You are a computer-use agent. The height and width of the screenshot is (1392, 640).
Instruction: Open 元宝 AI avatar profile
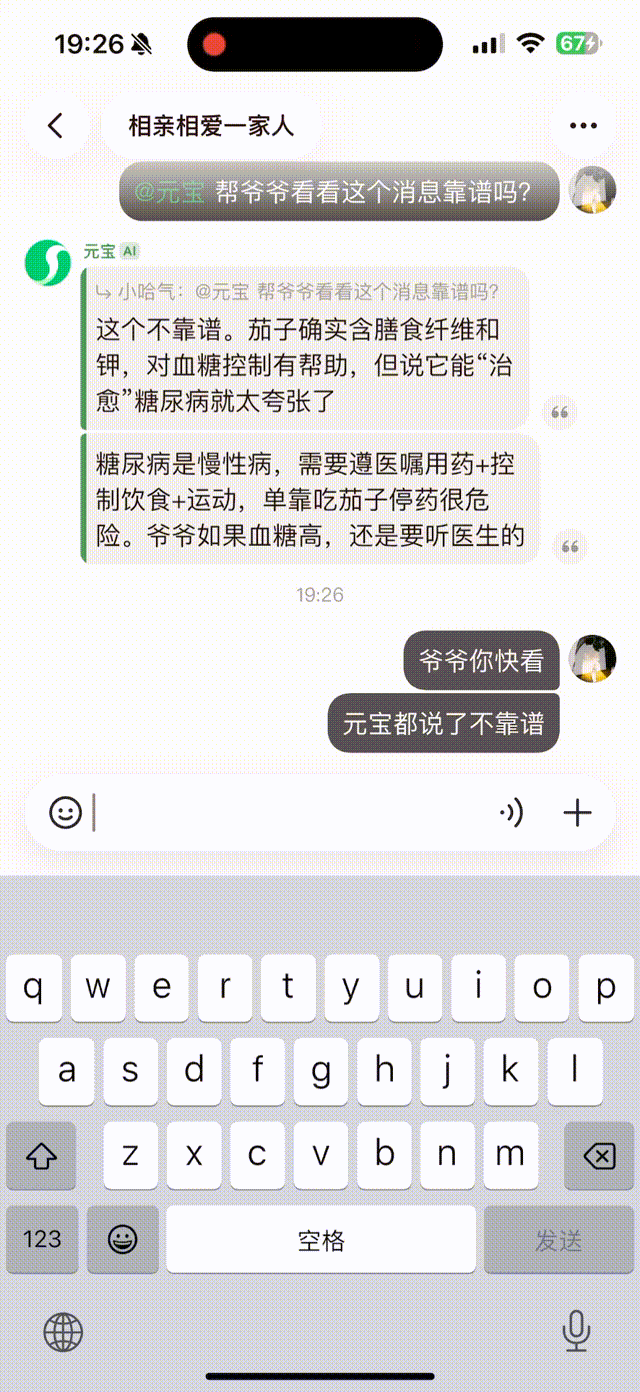click(x=48, y=263)
